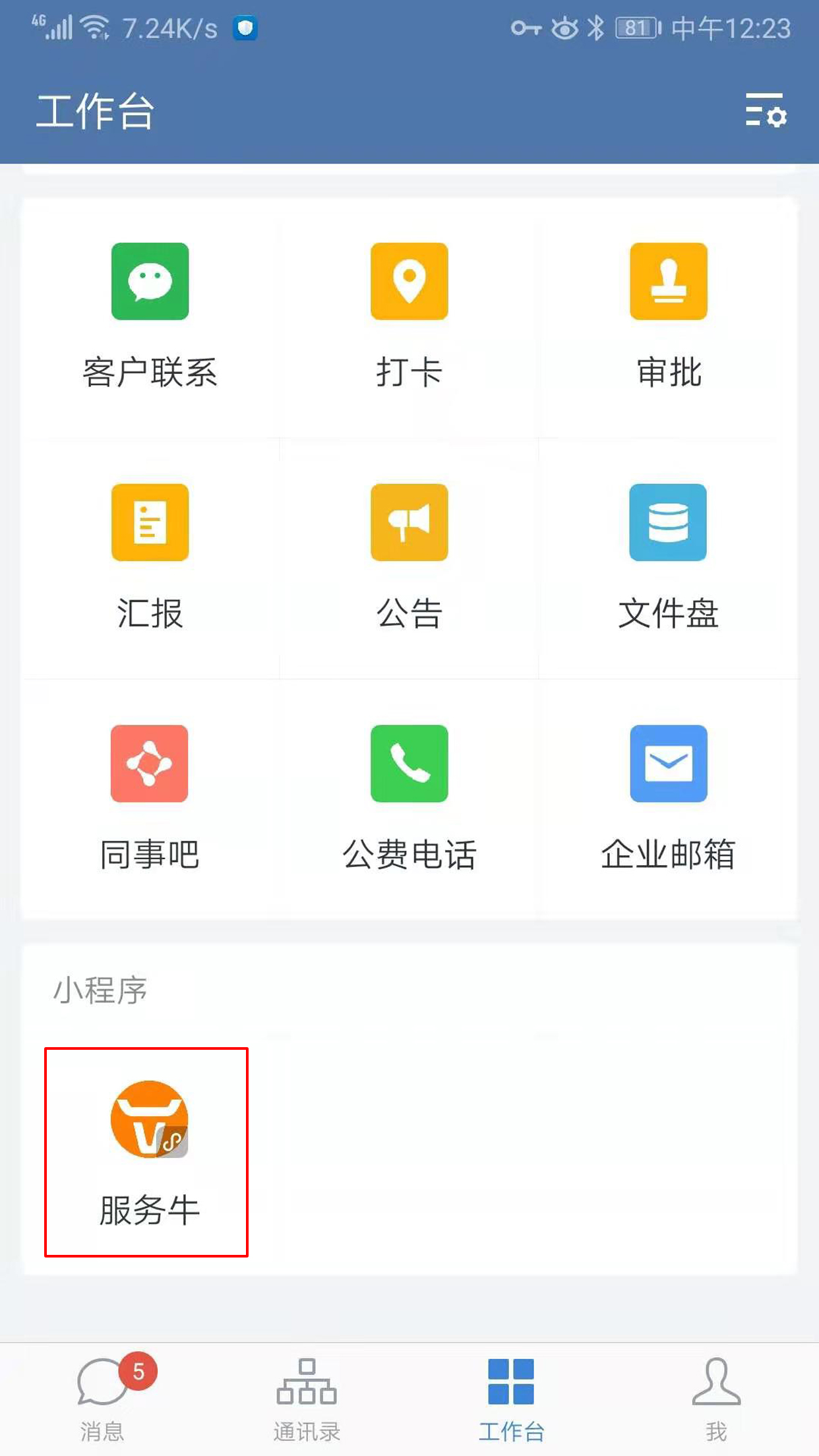Viewport: 819px width, 1456px height.
Task: Open 企业邮箱 mailbox
Action: (x=668, y=799)
